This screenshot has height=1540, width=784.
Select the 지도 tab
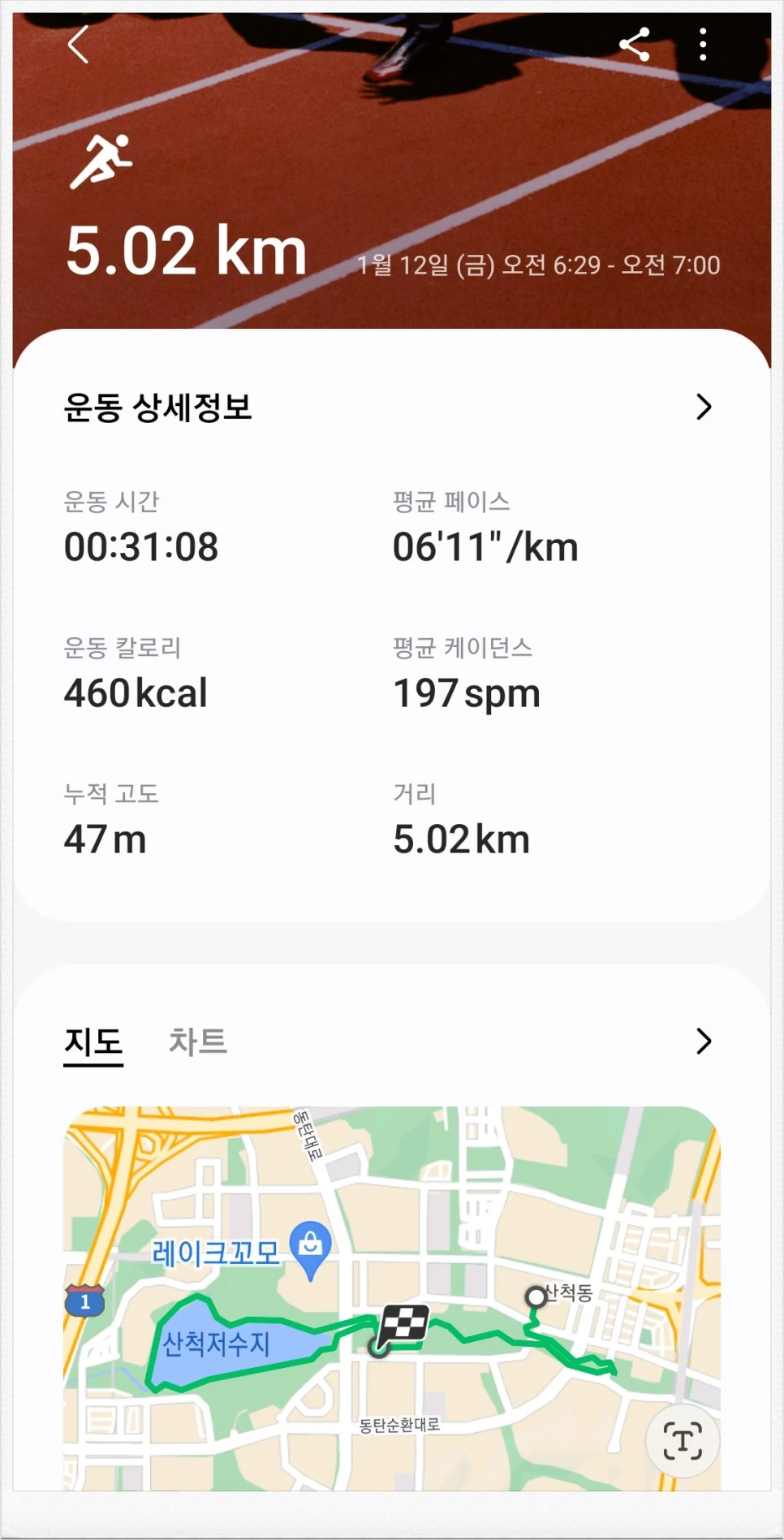(93, 1042)
